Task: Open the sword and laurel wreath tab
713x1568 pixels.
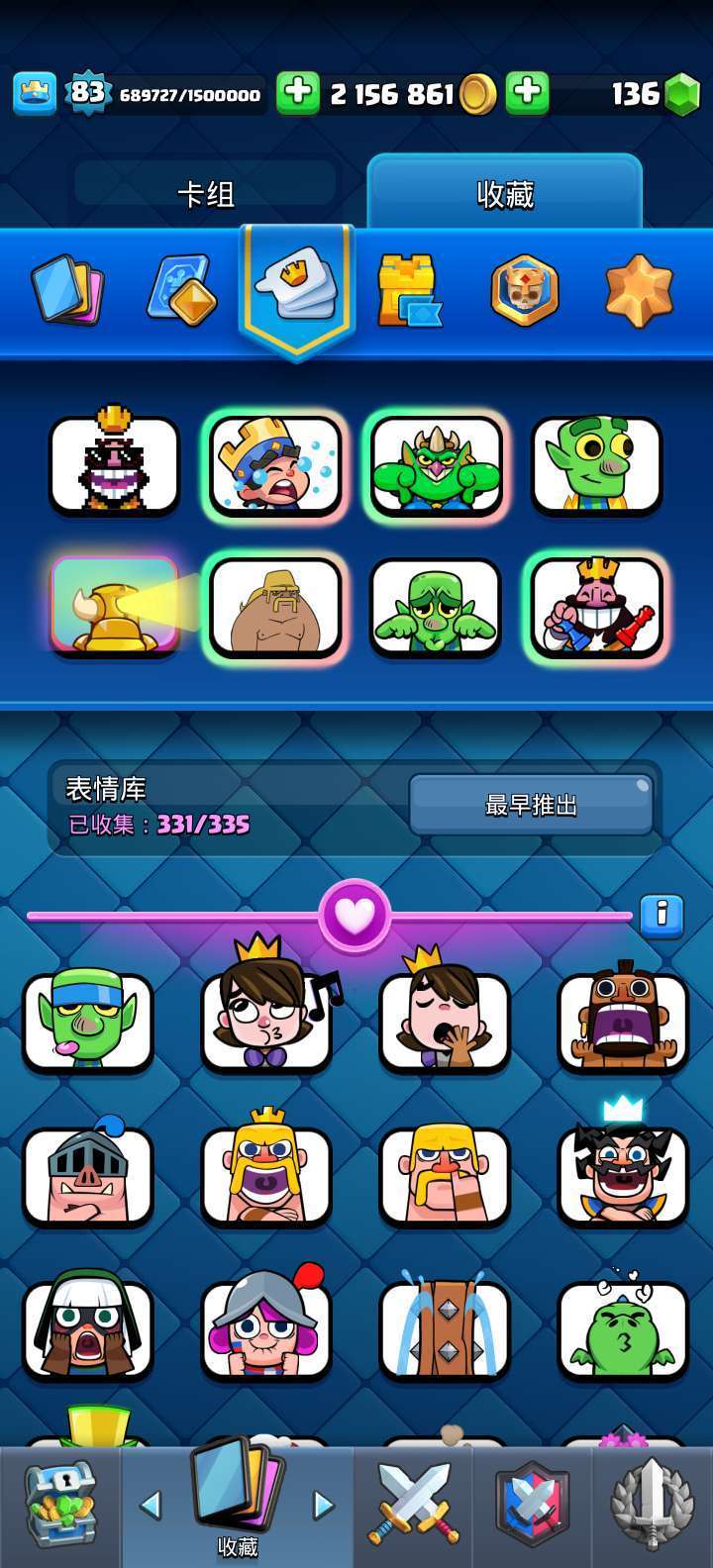Action: (652, 1505)
